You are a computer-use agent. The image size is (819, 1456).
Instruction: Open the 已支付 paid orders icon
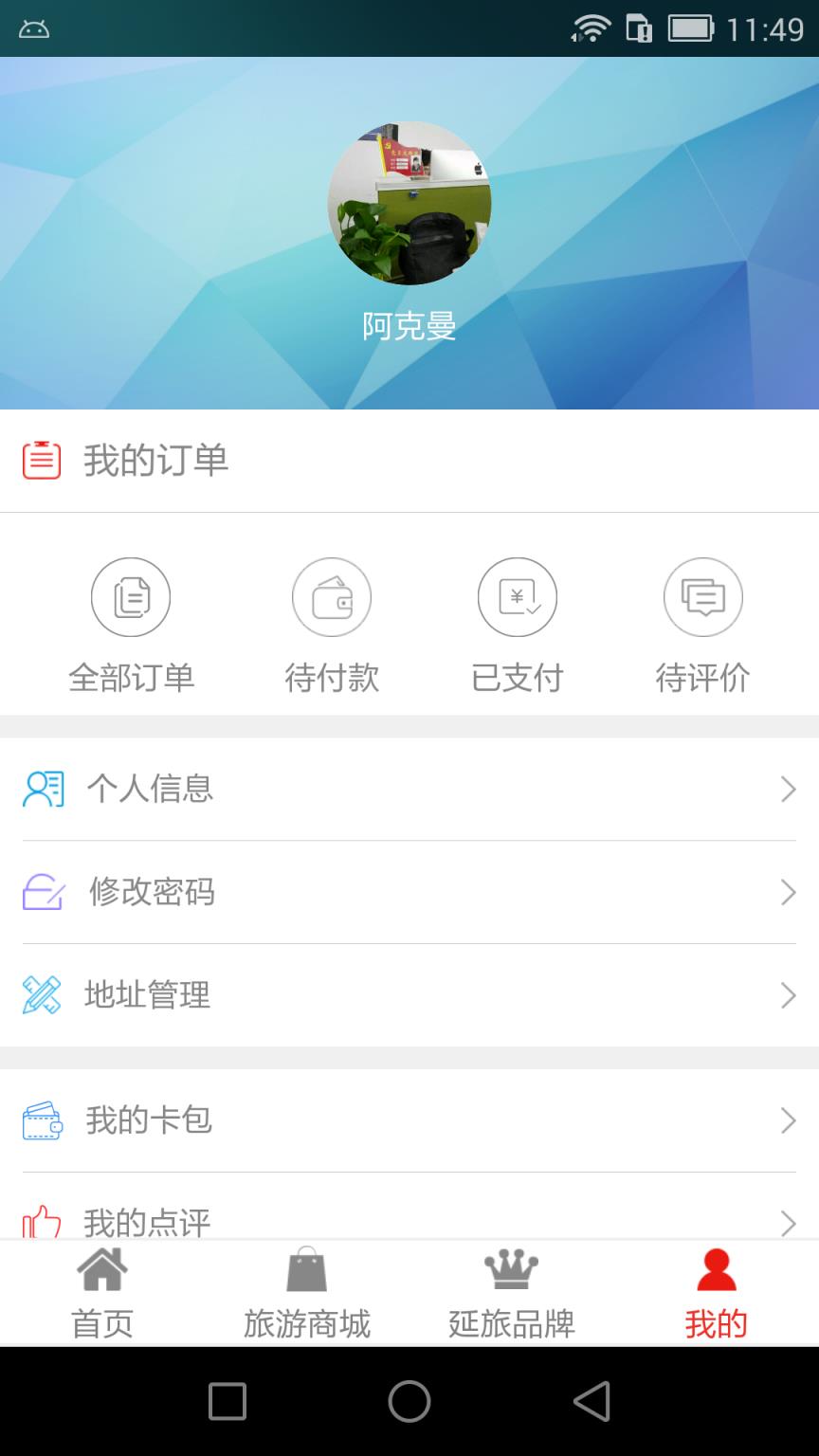(517, 597)
